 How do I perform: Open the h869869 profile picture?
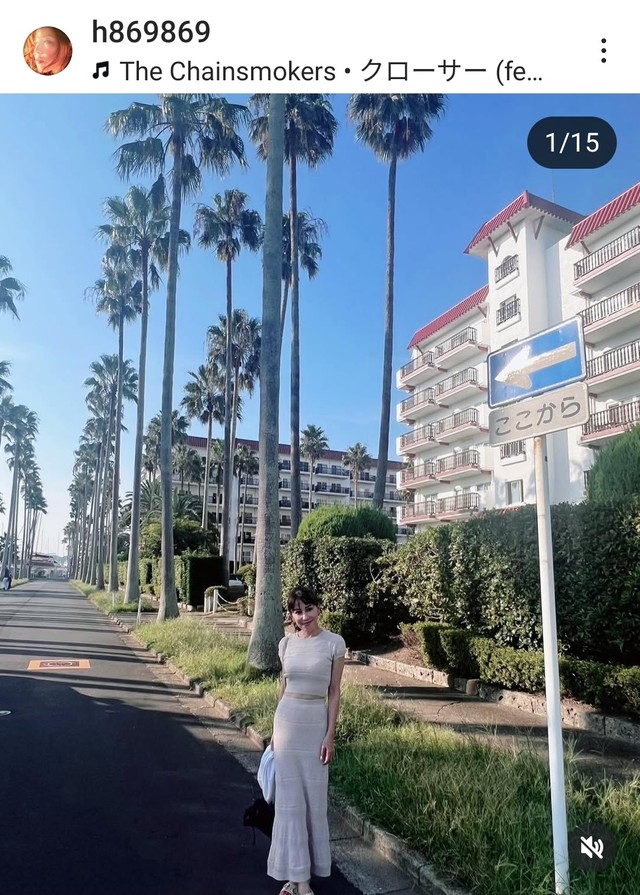pyautogui.click(x=47, y=51)
